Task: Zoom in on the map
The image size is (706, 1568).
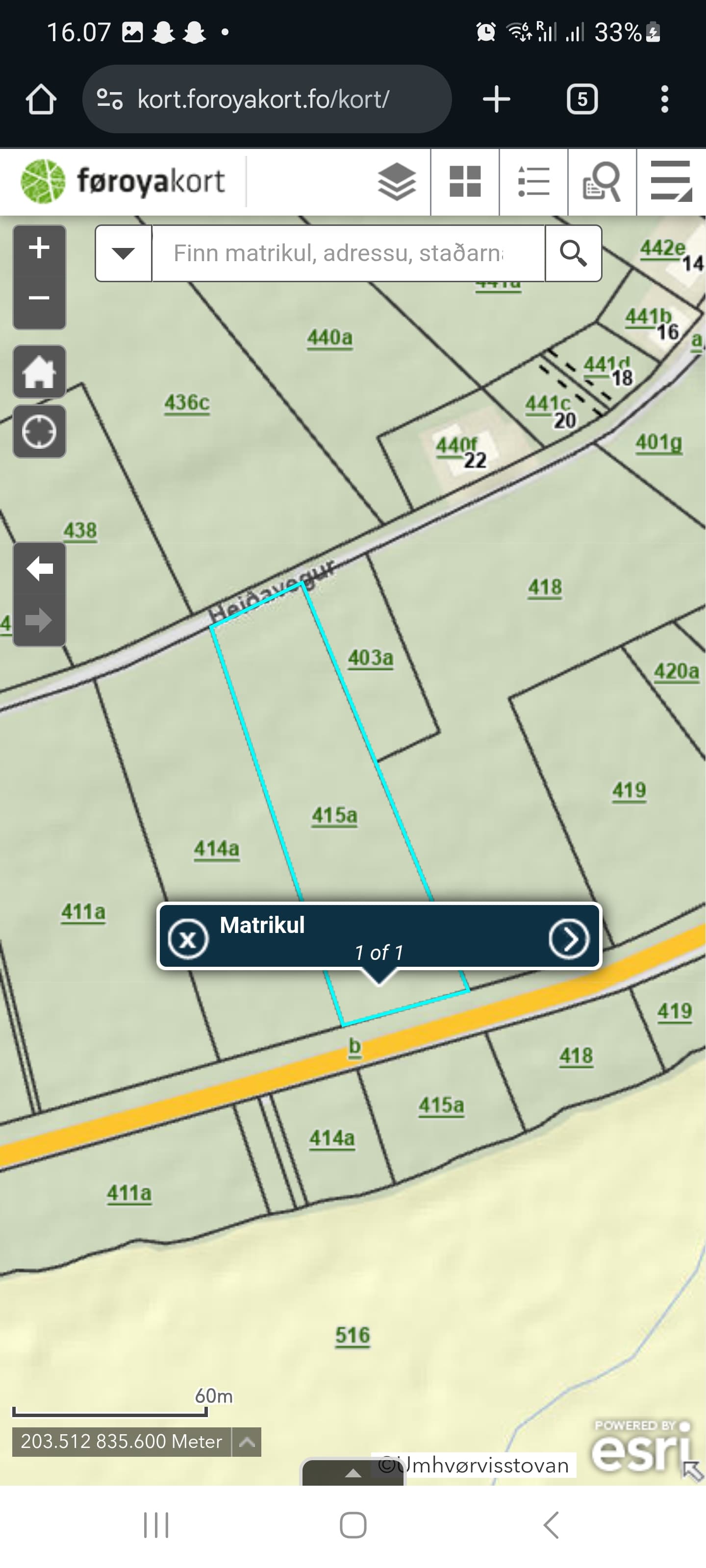Action: tap(39, 249)
